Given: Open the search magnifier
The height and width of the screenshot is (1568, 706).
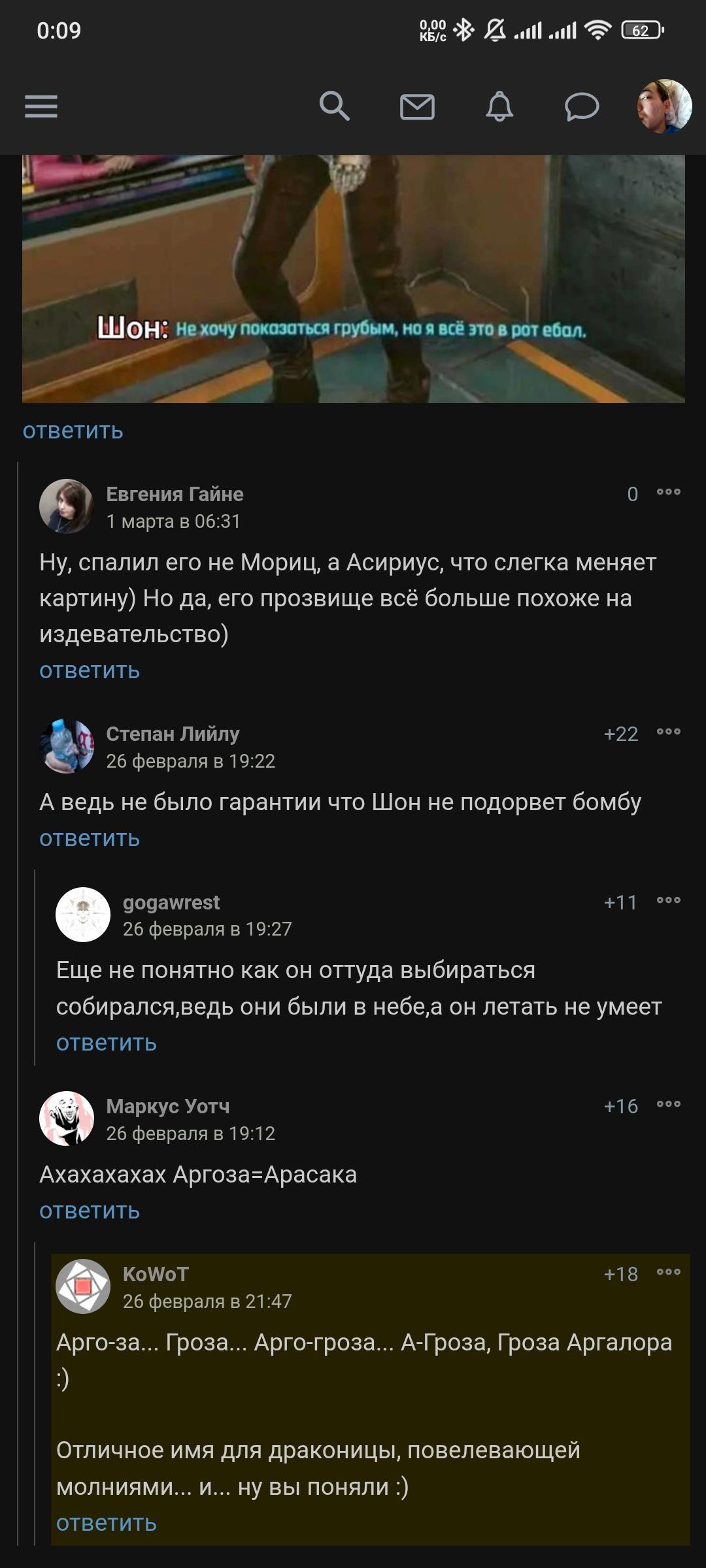Looking at the screenshot, I should coord(334,106).
